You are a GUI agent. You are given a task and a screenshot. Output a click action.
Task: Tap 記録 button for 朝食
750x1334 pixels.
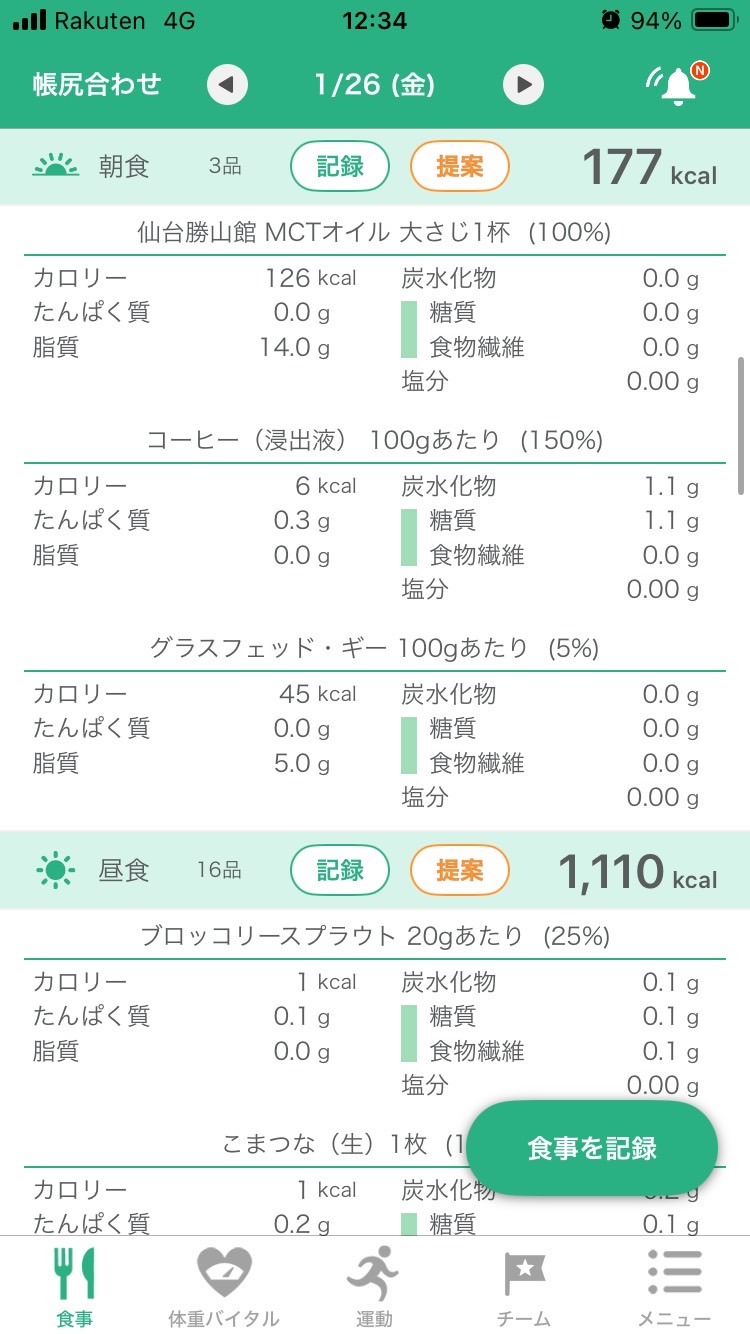(340, 166)
